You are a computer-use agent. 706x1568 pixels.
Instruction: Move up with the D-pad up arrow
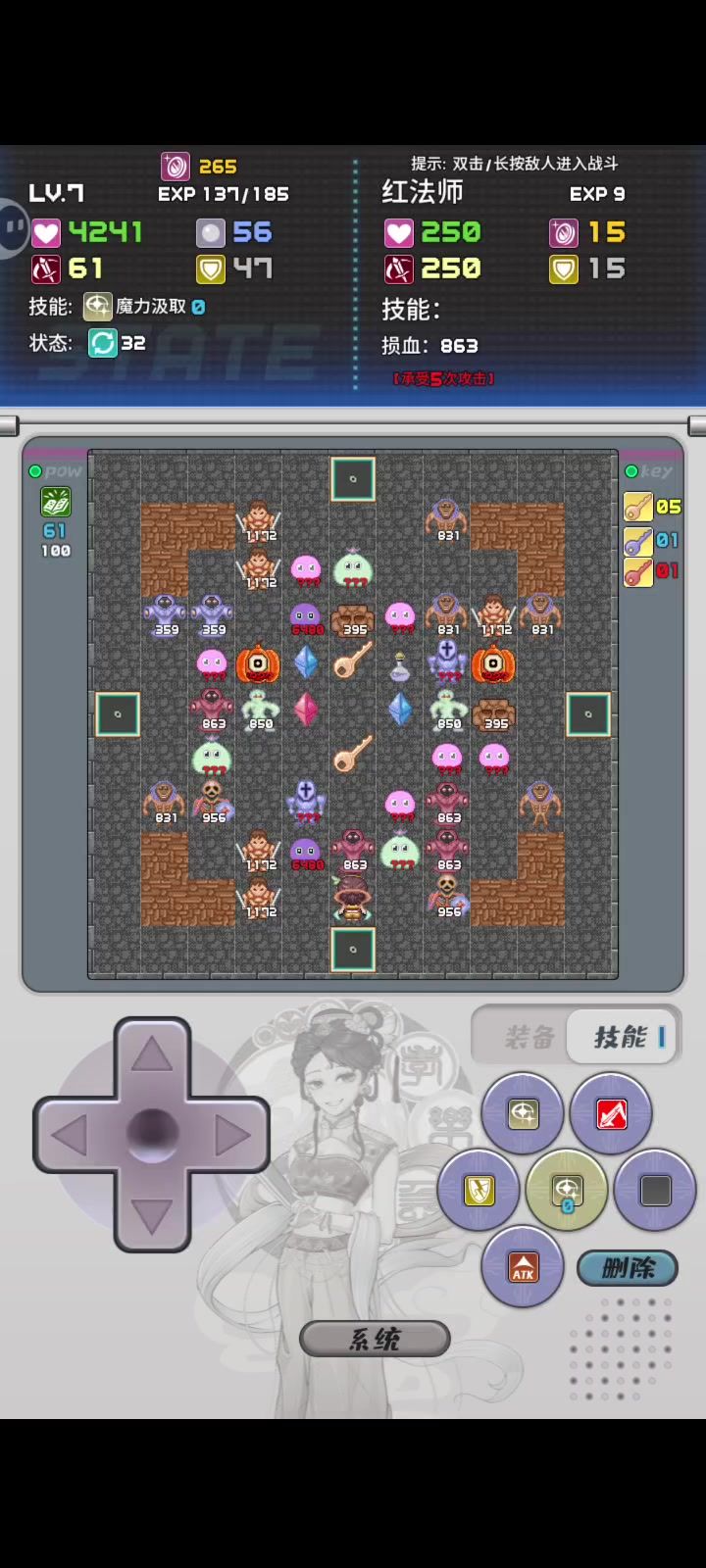[152, 1056]
